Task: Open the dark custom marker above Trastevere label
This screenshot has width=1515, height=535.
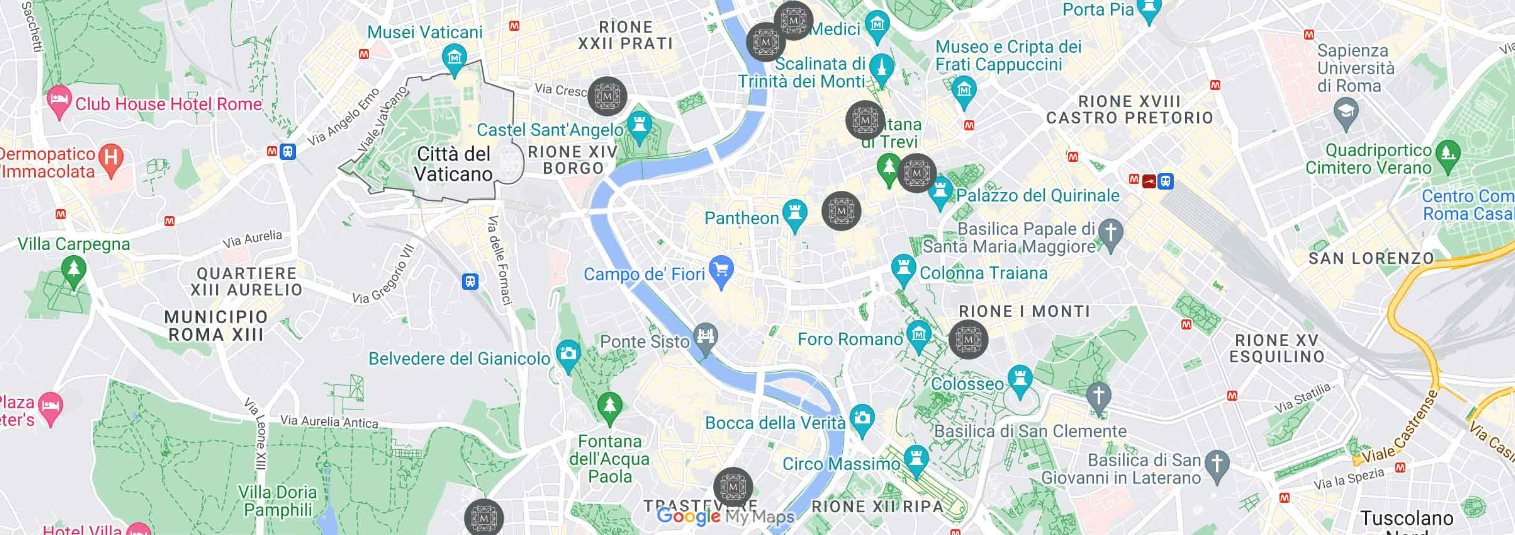Action: coord(733,487)
